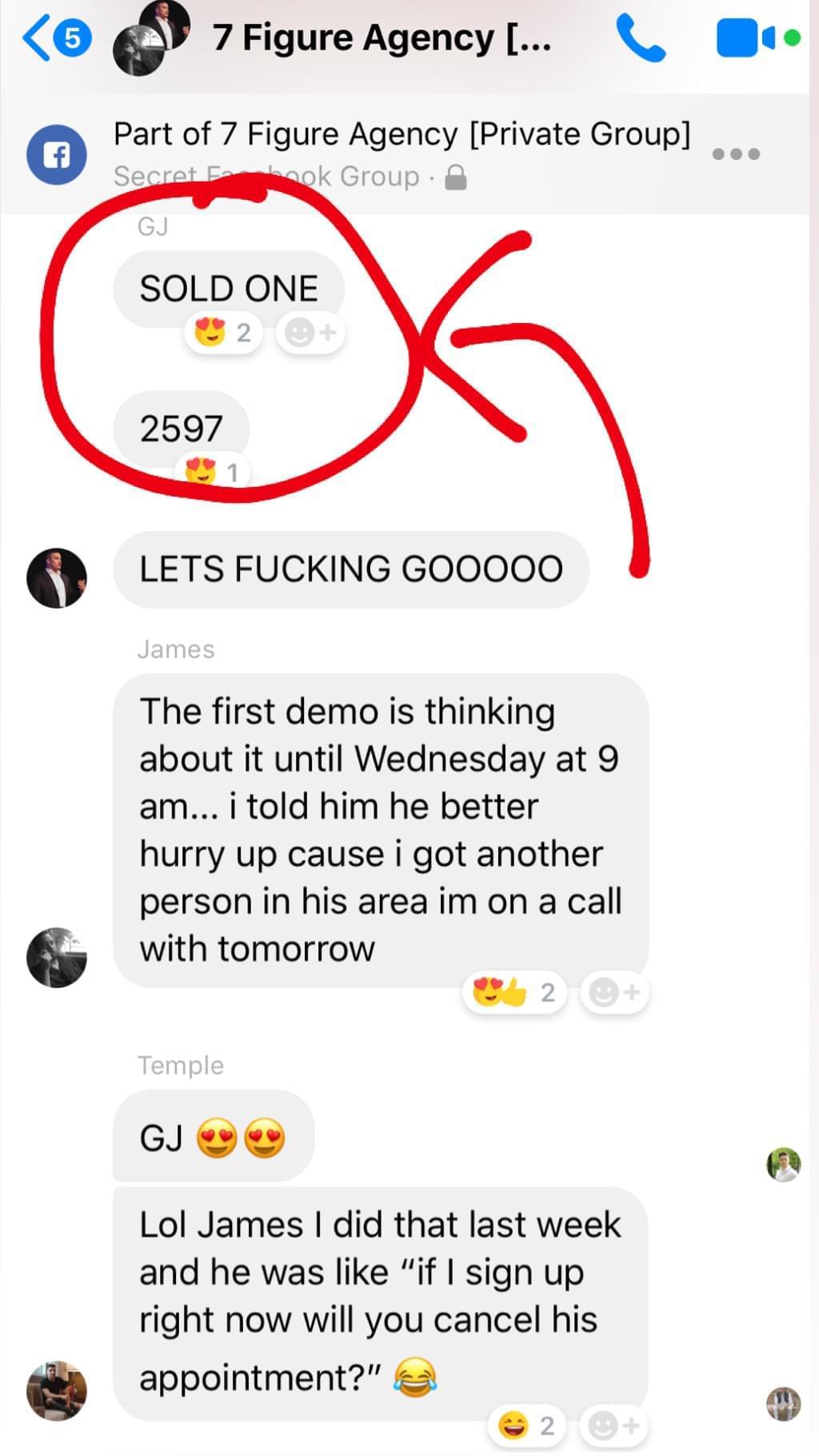View reactions on James's first demo message
819x1456 pixels.
tap(513, 992)
